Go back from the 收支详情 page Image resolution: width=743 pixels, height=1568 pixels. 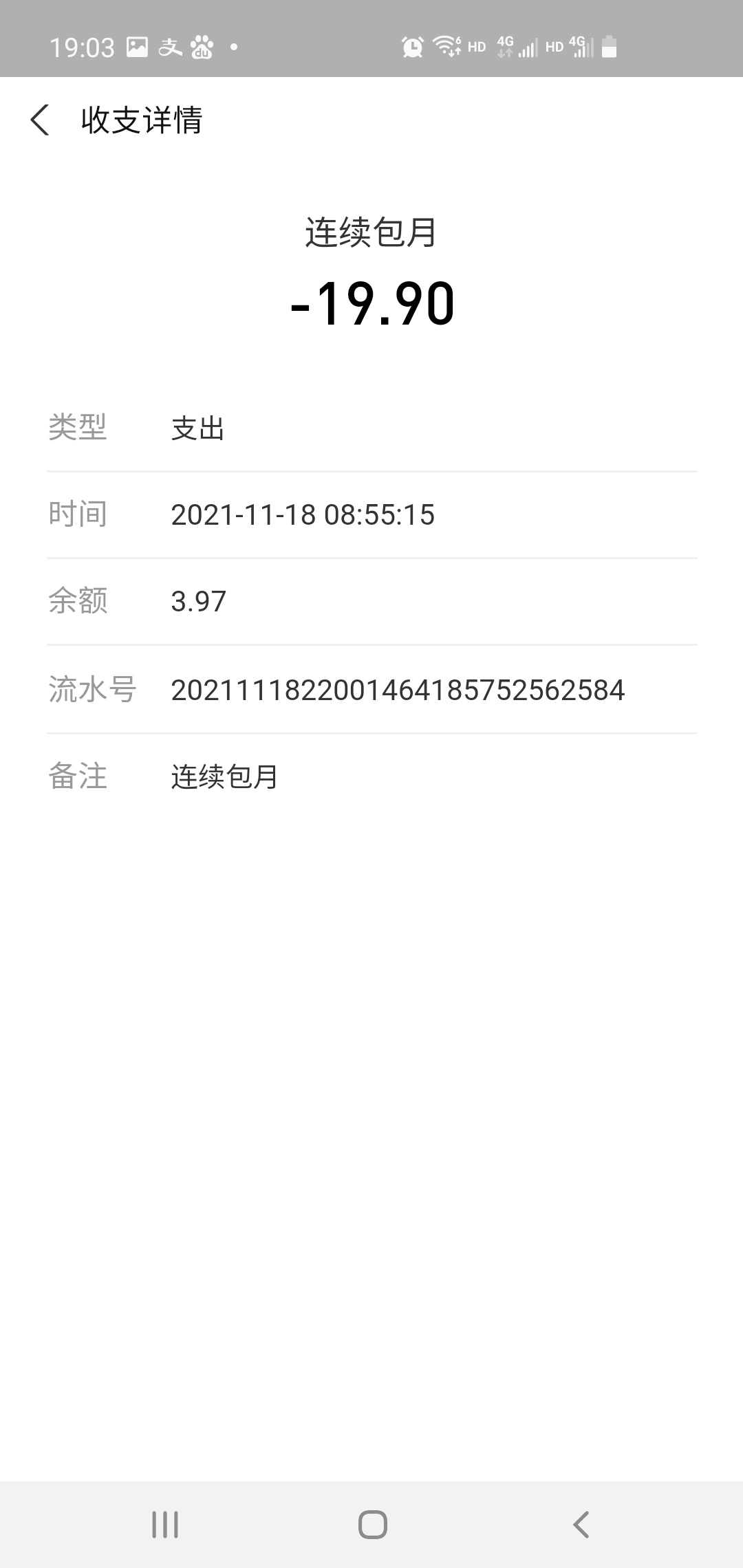(x=41, y=120)
